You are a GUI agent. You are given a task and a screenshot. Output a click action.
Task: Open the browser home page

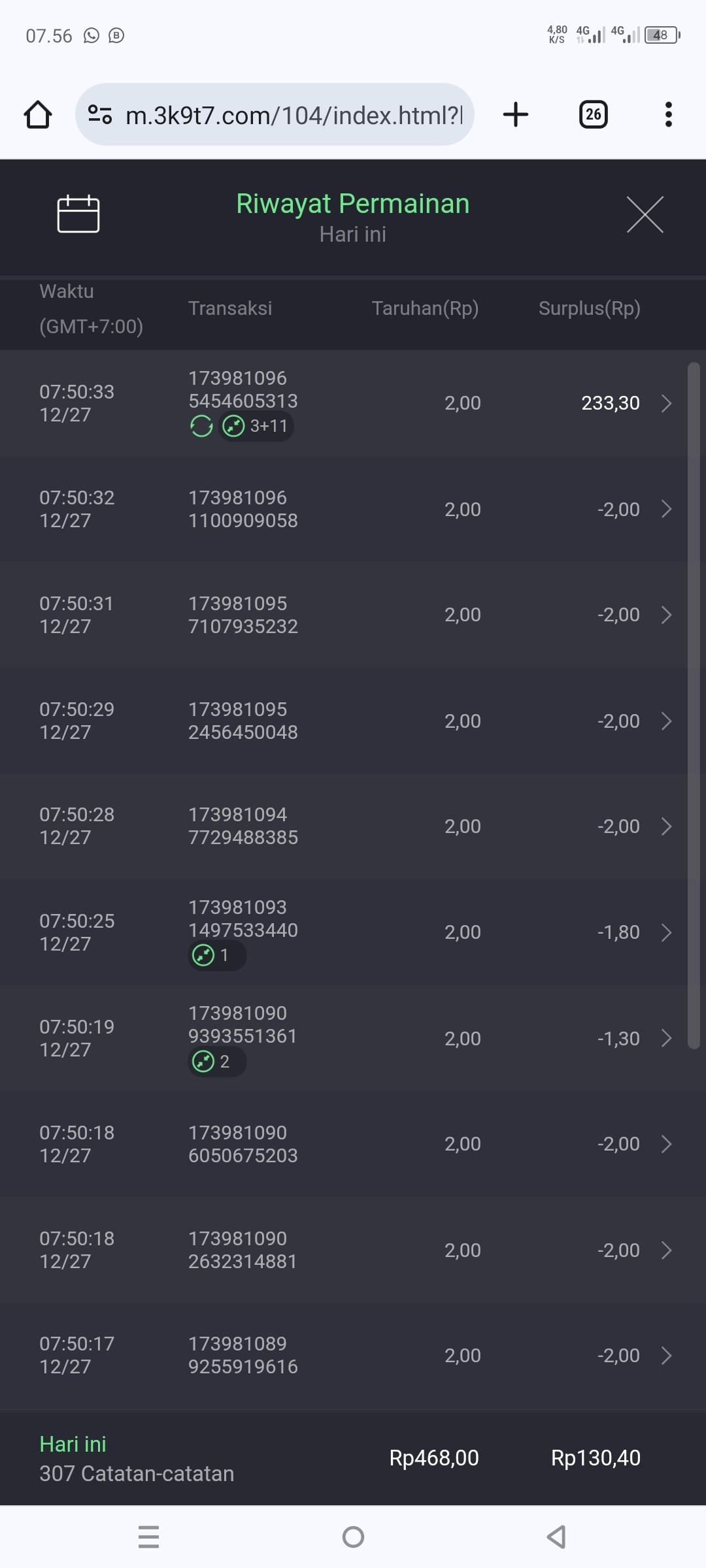[x=38, y=115]
